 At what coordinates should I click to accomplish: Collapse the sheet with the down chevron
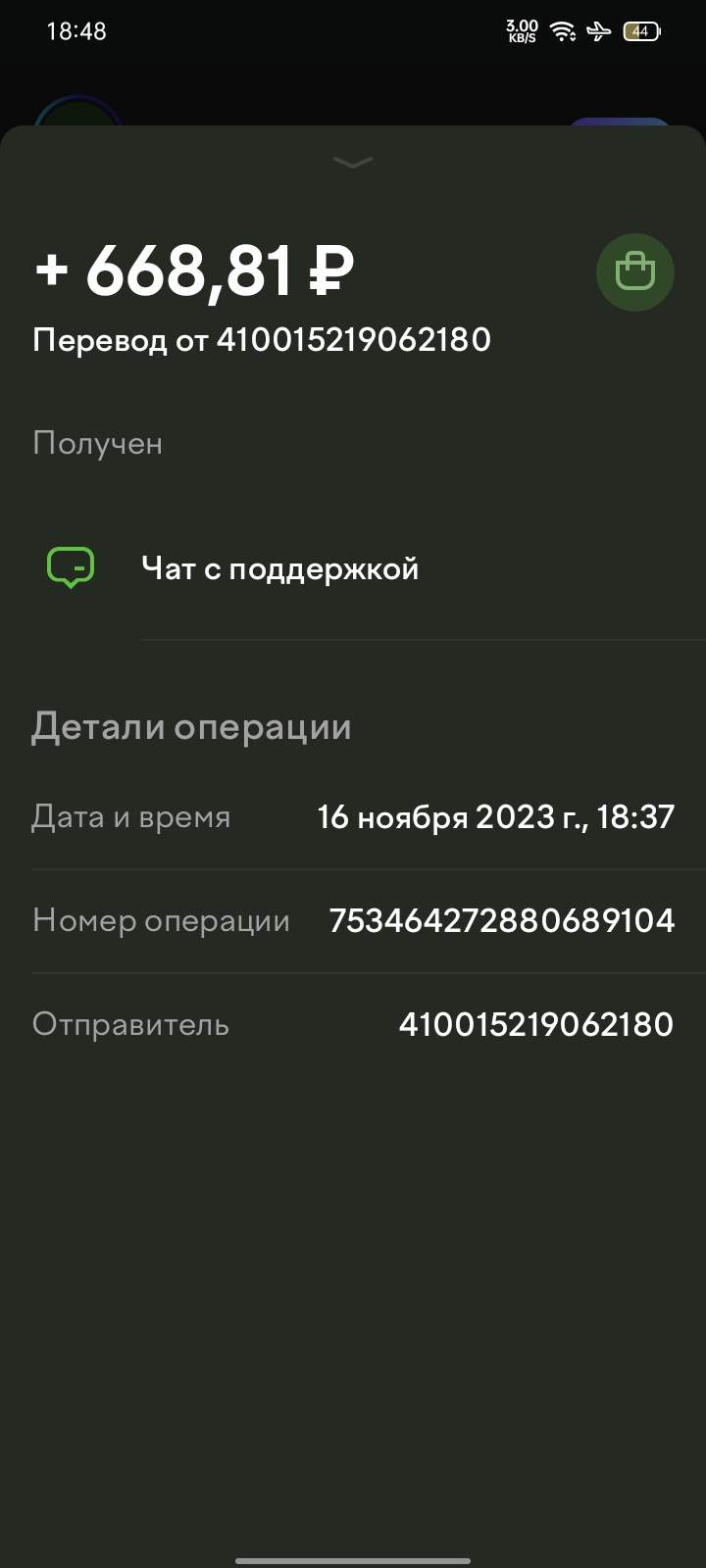353,163
